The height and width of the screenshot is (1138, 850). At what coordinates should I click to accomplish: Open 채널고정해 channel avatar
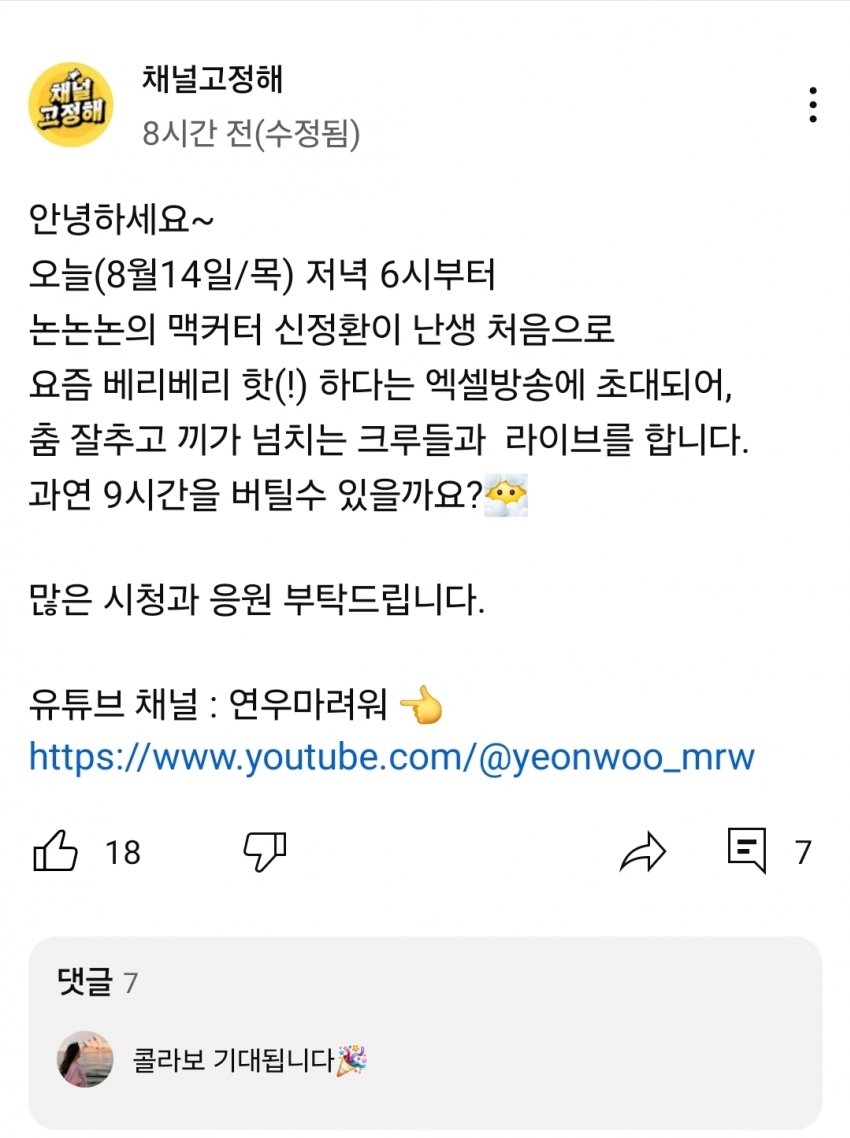pos(69,105)
